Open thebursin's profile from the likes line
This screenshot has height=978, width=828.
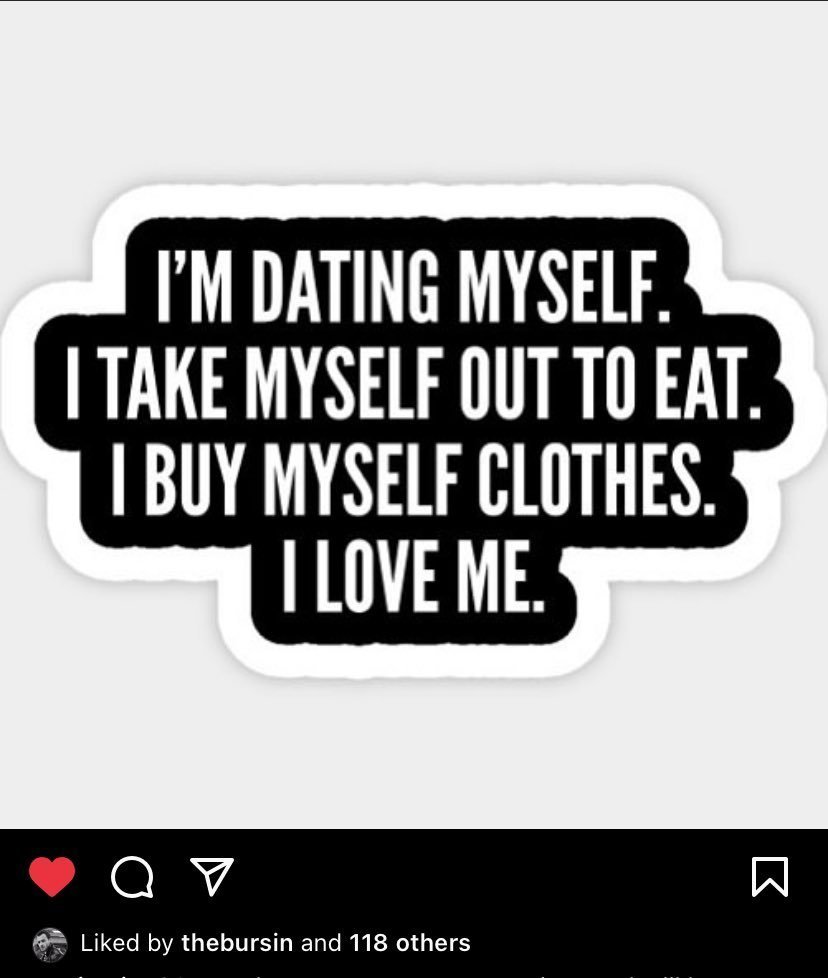237,942
